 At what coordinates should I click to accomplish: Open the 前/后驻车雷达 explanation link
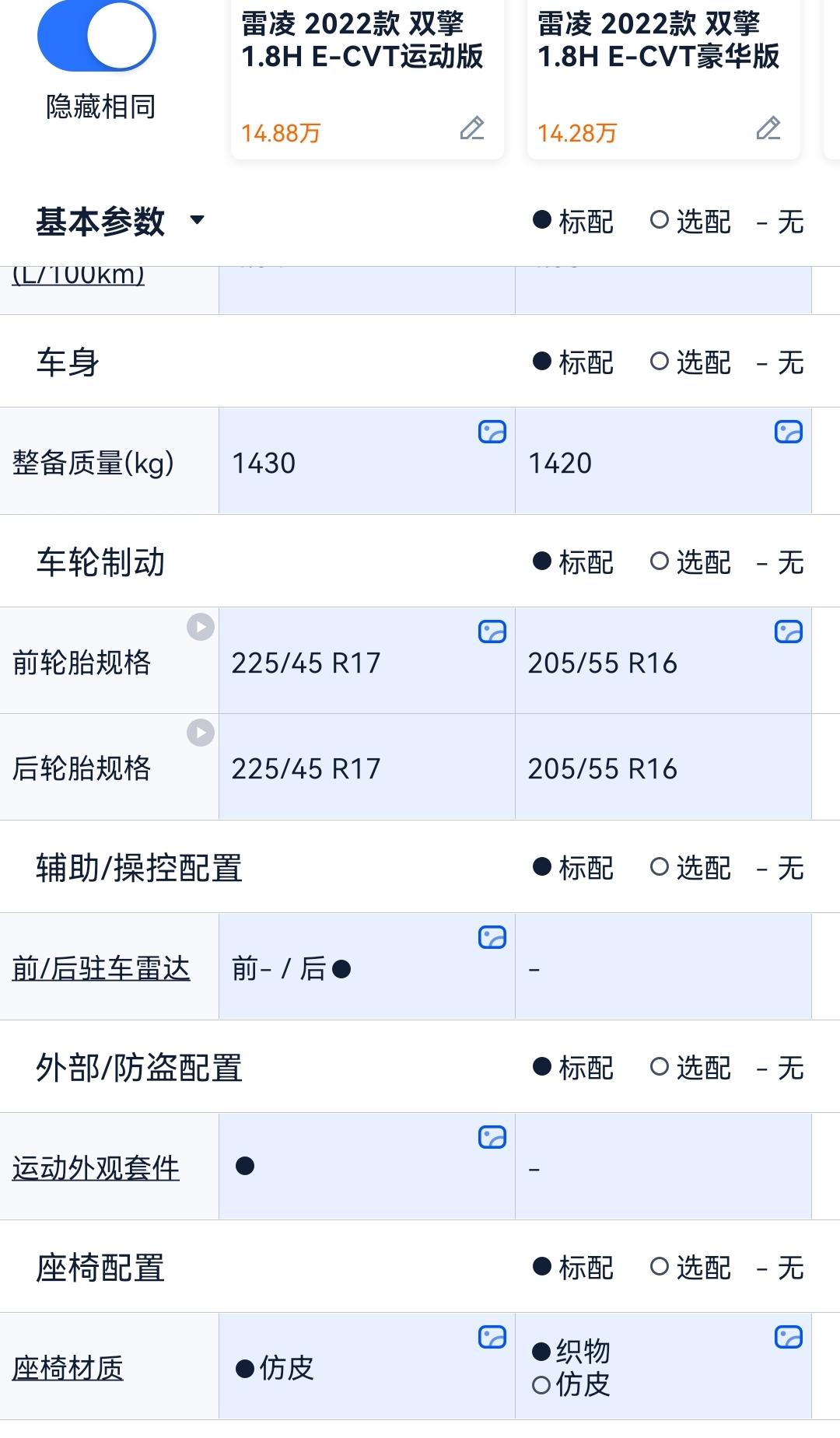(x=101, y=969)
